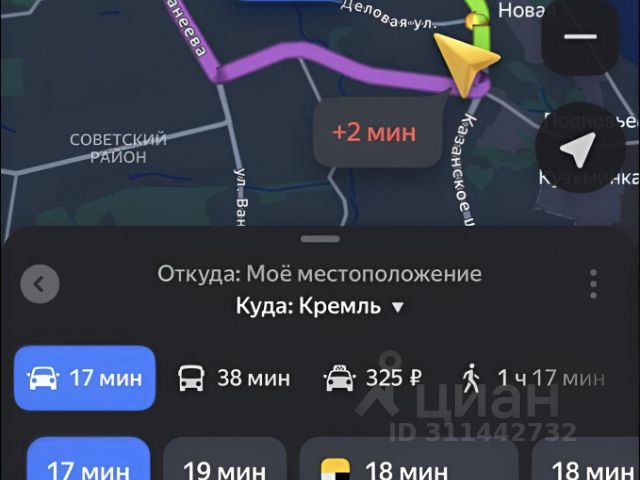The image size is (640, 480).
Task: Switch to bus route 38 мин
Action: coord(234,378)
